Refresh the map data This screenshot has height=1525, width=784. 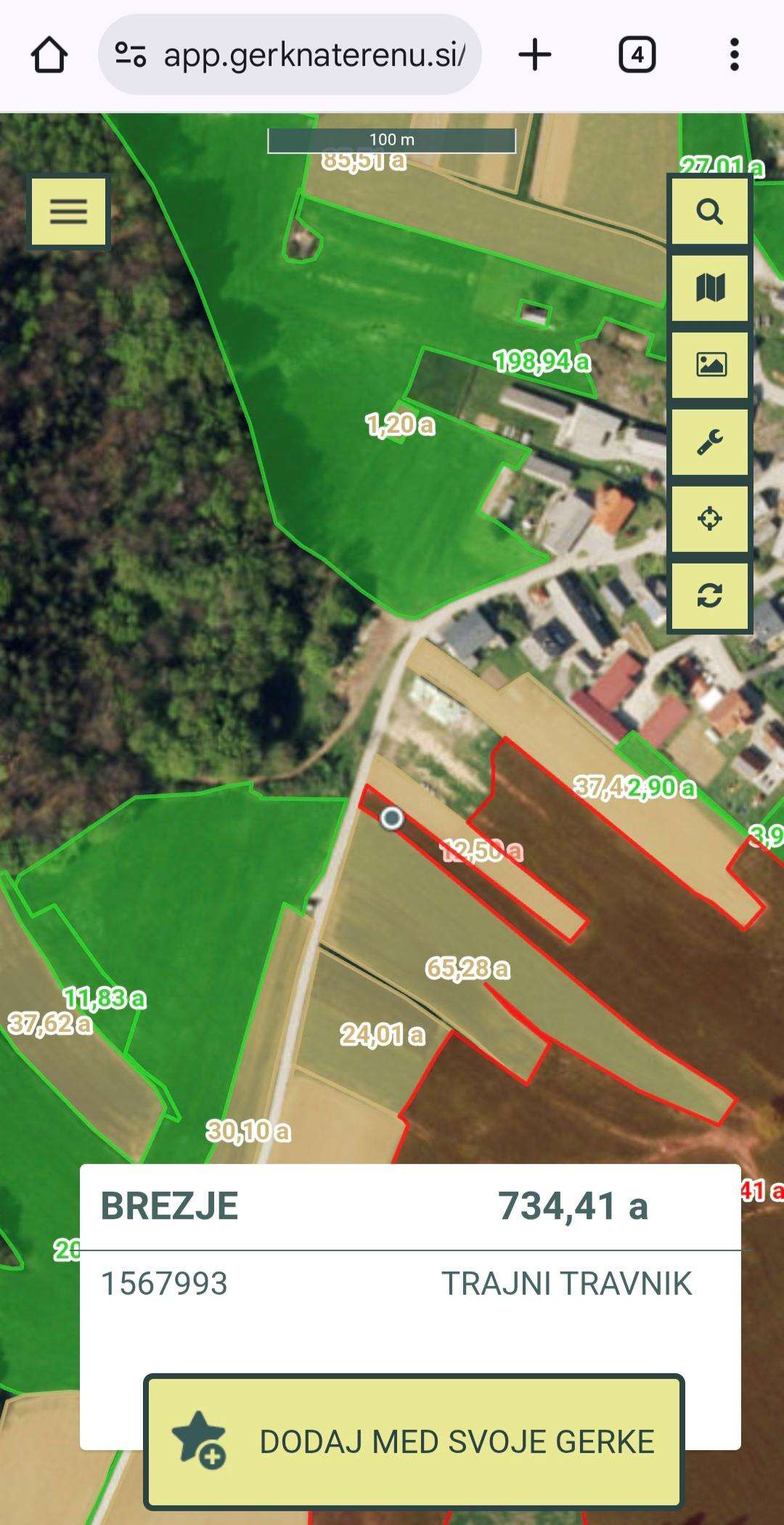[x=709, y=595]
